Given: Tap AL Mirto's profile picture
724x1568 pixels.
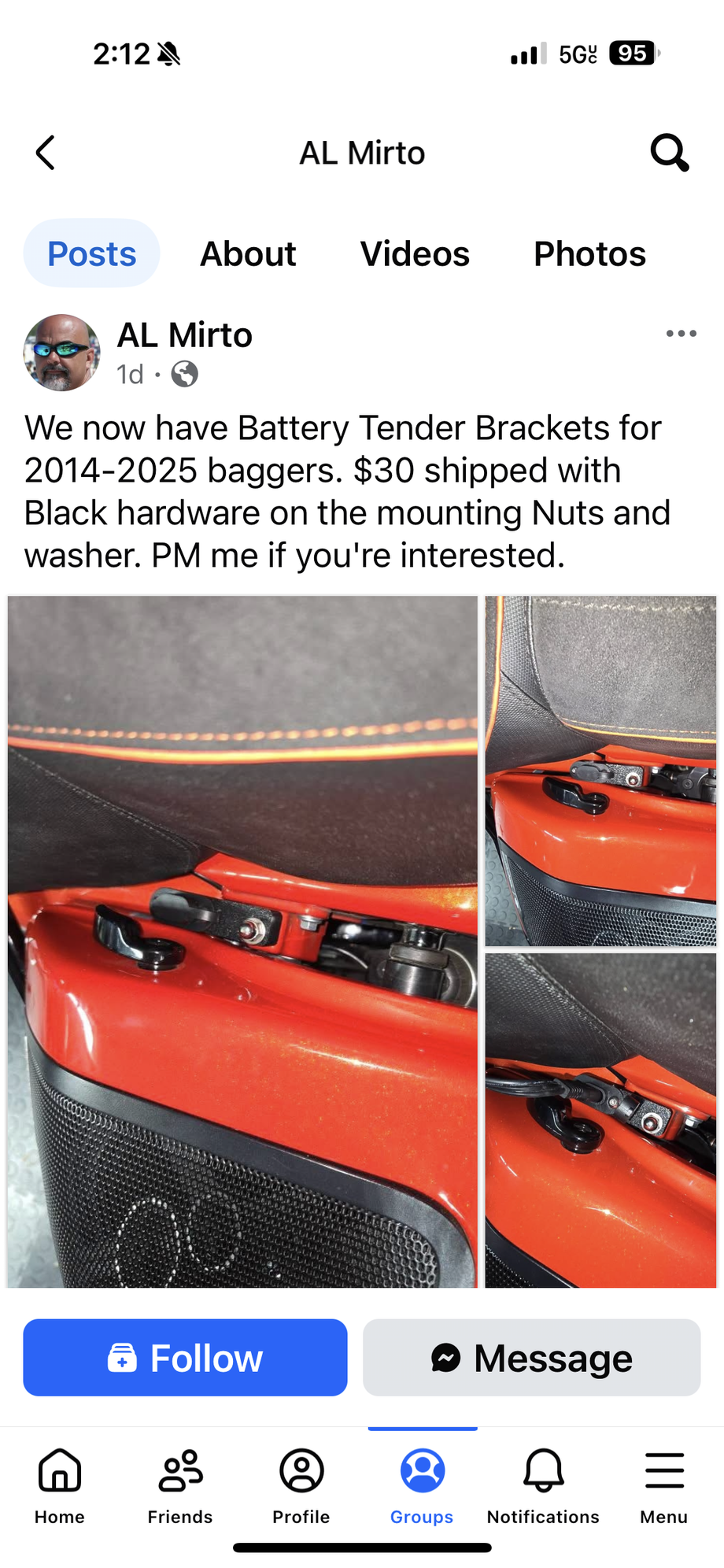Looking at the screenshot, I should (x=62, y=353).
